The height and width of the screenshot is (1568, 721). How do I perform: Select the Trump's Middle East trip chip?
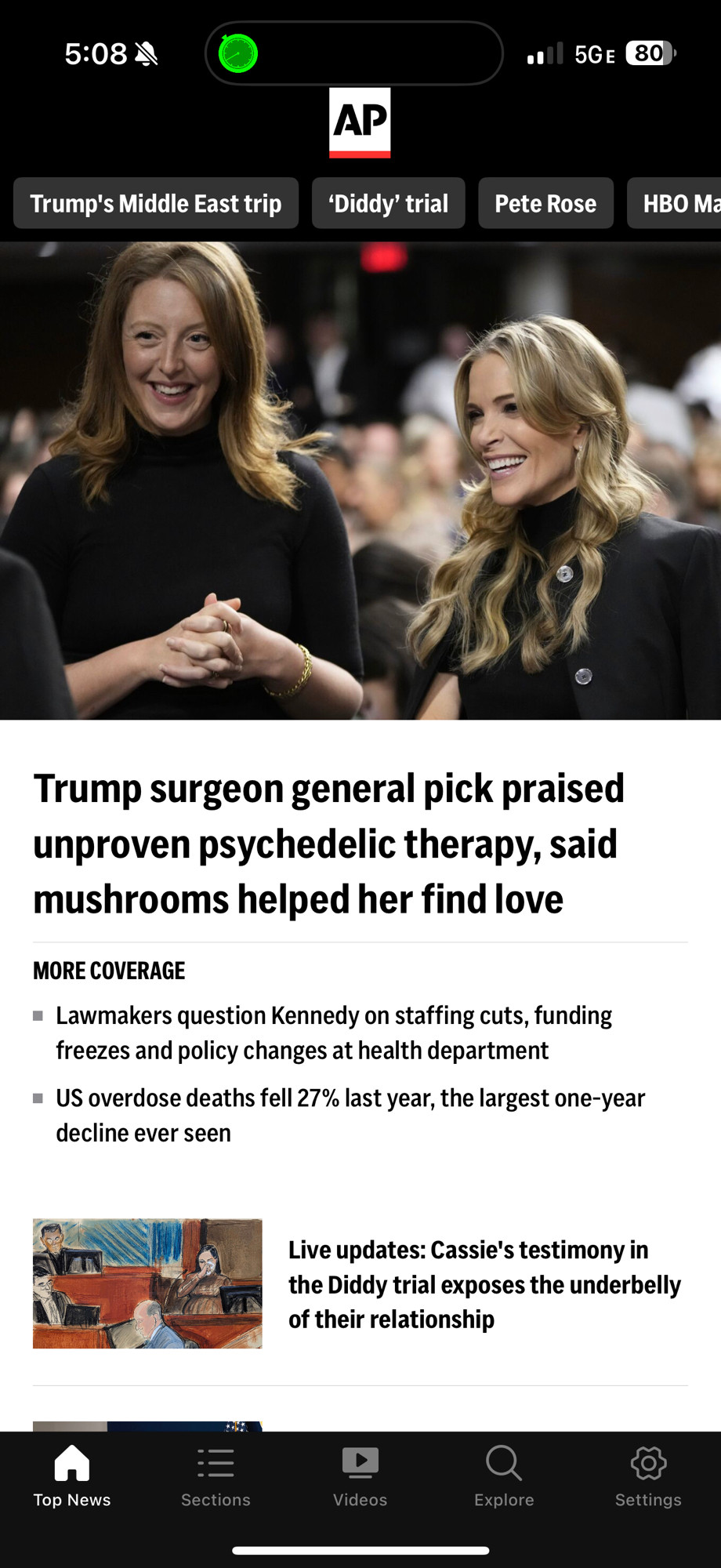coord(156,203)
